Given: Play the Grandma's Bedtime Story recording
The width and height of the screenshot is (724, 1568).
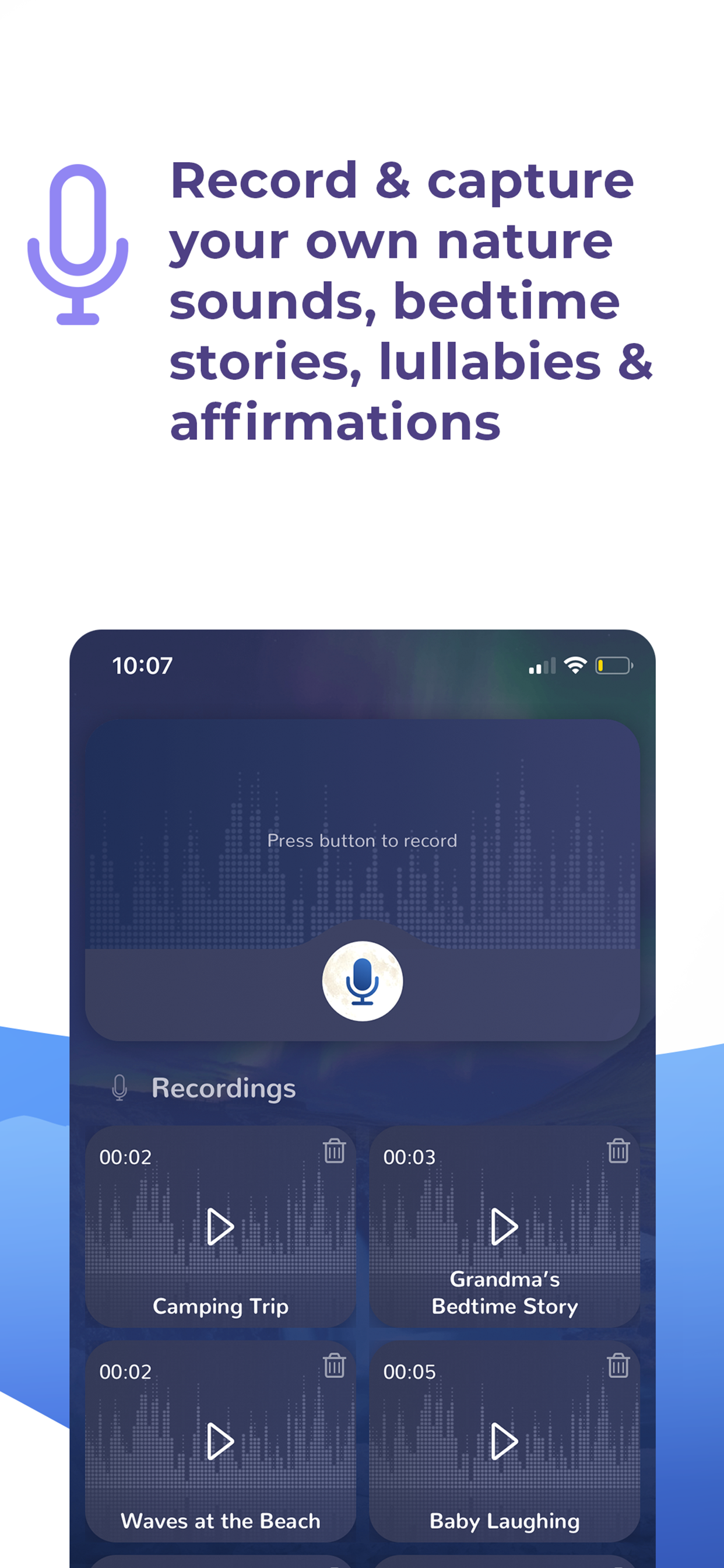Looking at the screenshot, I should pos(505,1226).
